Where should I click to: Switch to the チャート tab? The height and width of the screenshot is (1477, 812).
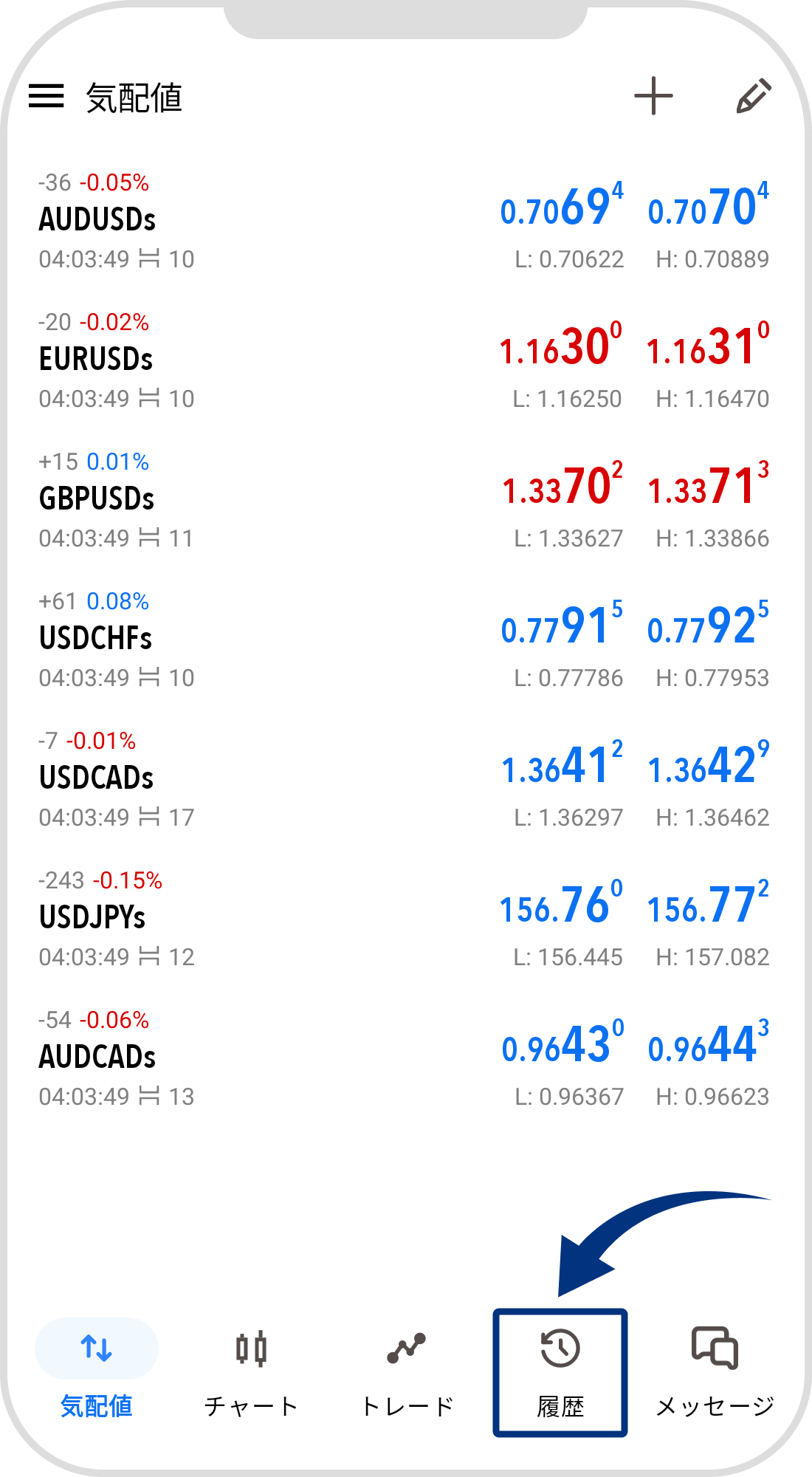pyautogui.click(x=251, y=1372)
